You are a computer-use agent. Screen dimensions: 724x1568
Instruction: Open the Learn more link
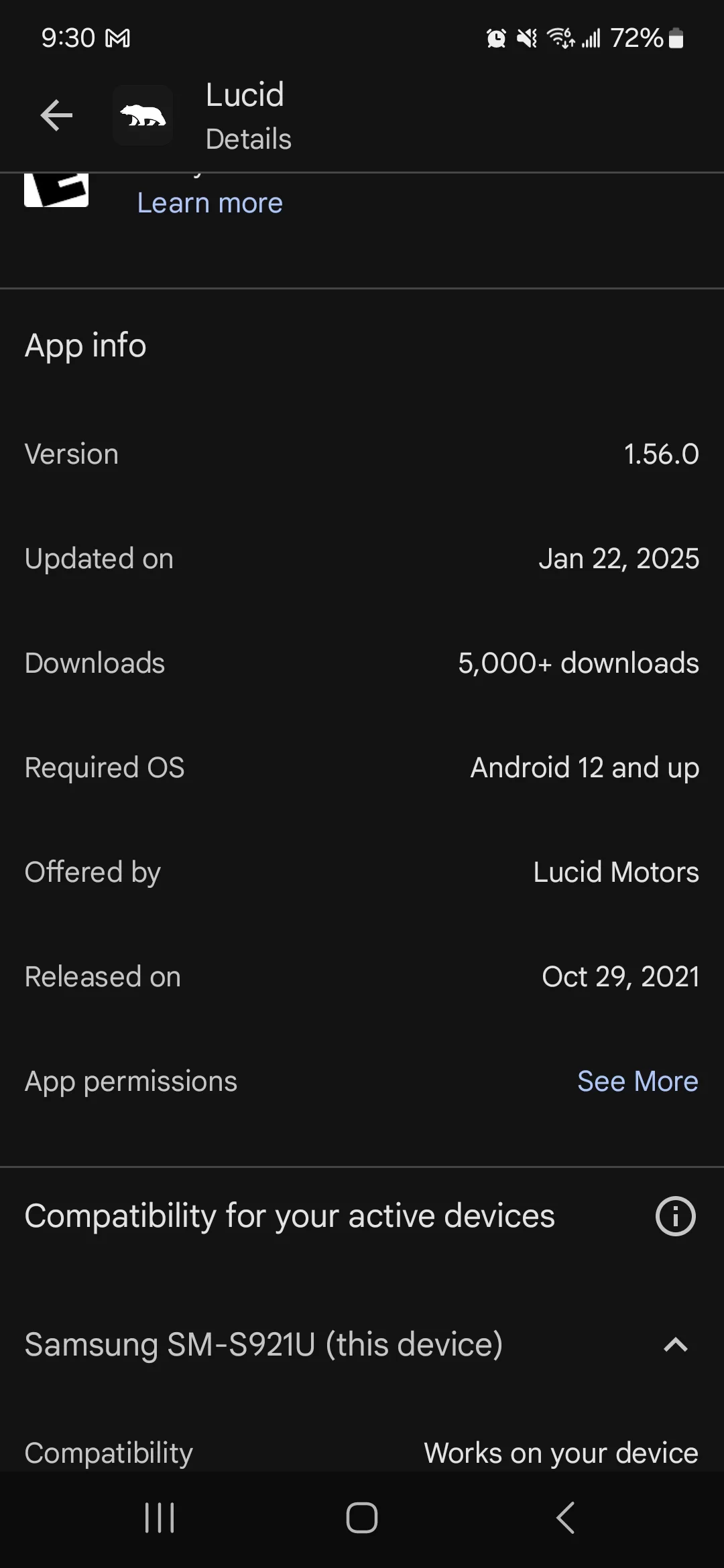coord(210,203)
